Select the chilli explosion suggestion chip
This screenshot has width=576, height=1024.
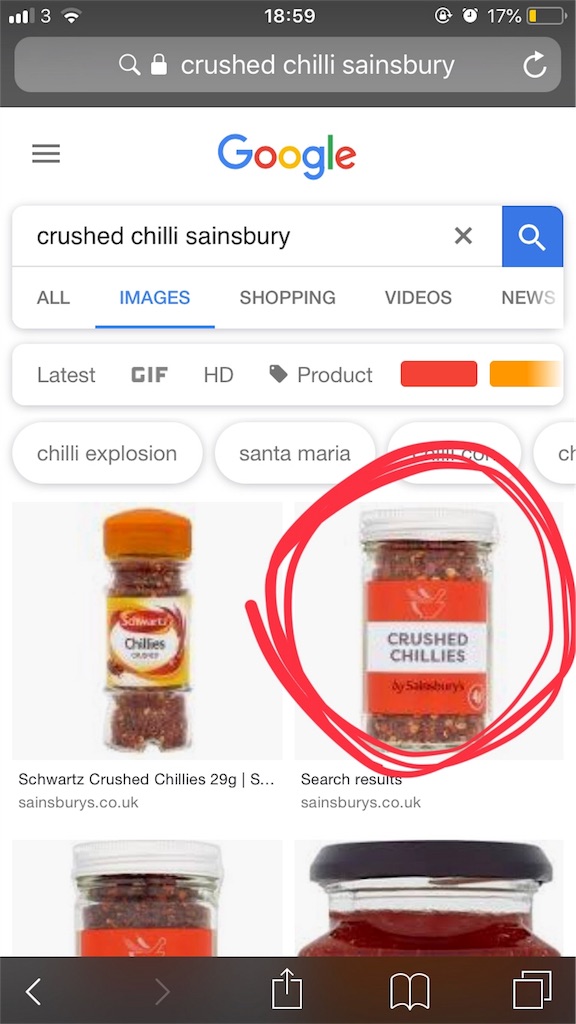tap(107, 453)
